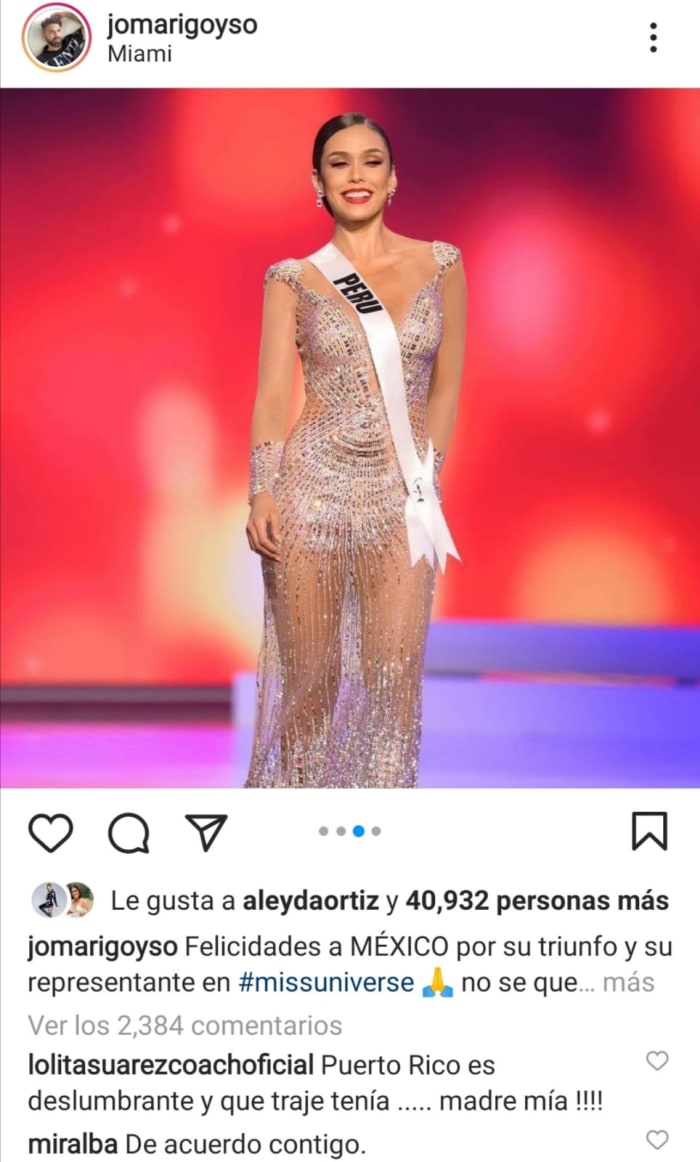Open the Miami location link
Image resolution: width=700 pixels, height=1162 pixels.
point(140,54)
